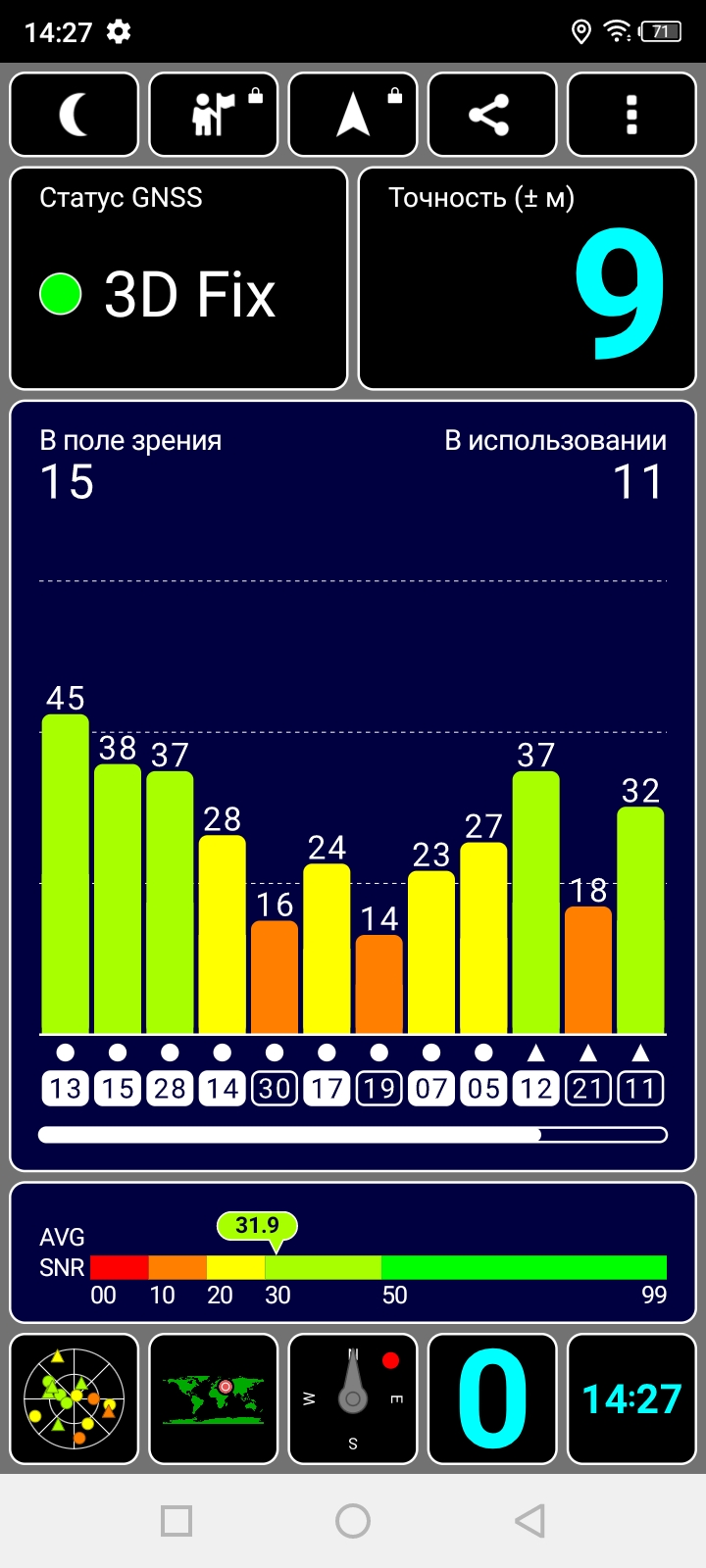Open the world map tile
The image size is (706, 1568).
[213, 1398]
